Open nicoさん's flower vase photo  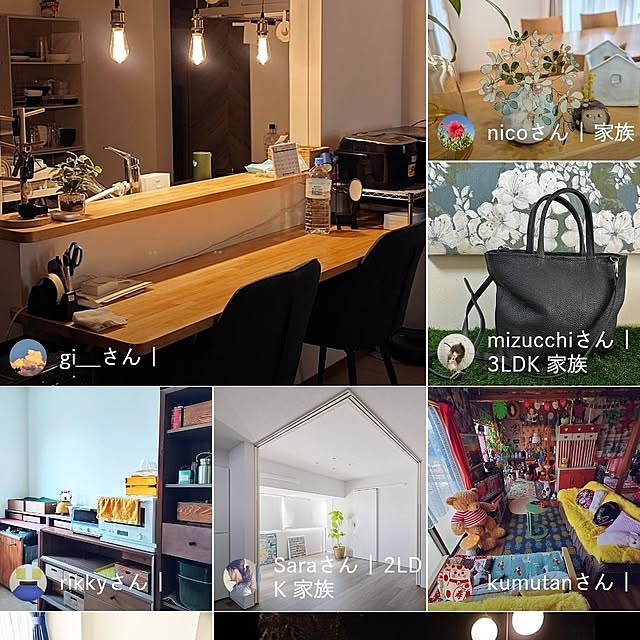click(x=533, y=70)
